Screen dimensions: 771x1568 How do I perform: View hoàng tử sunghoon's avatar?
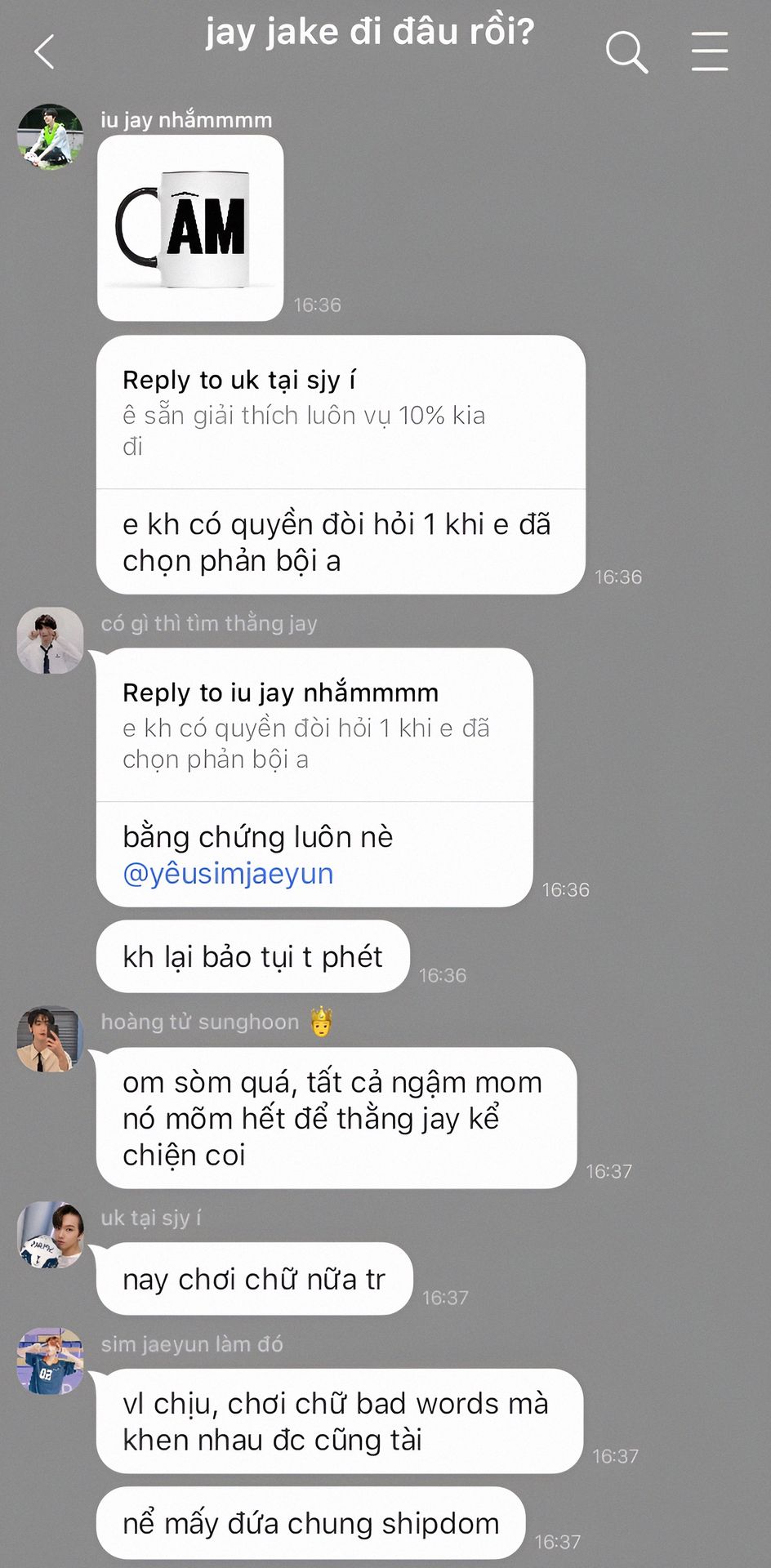[x=50, y=1038]
